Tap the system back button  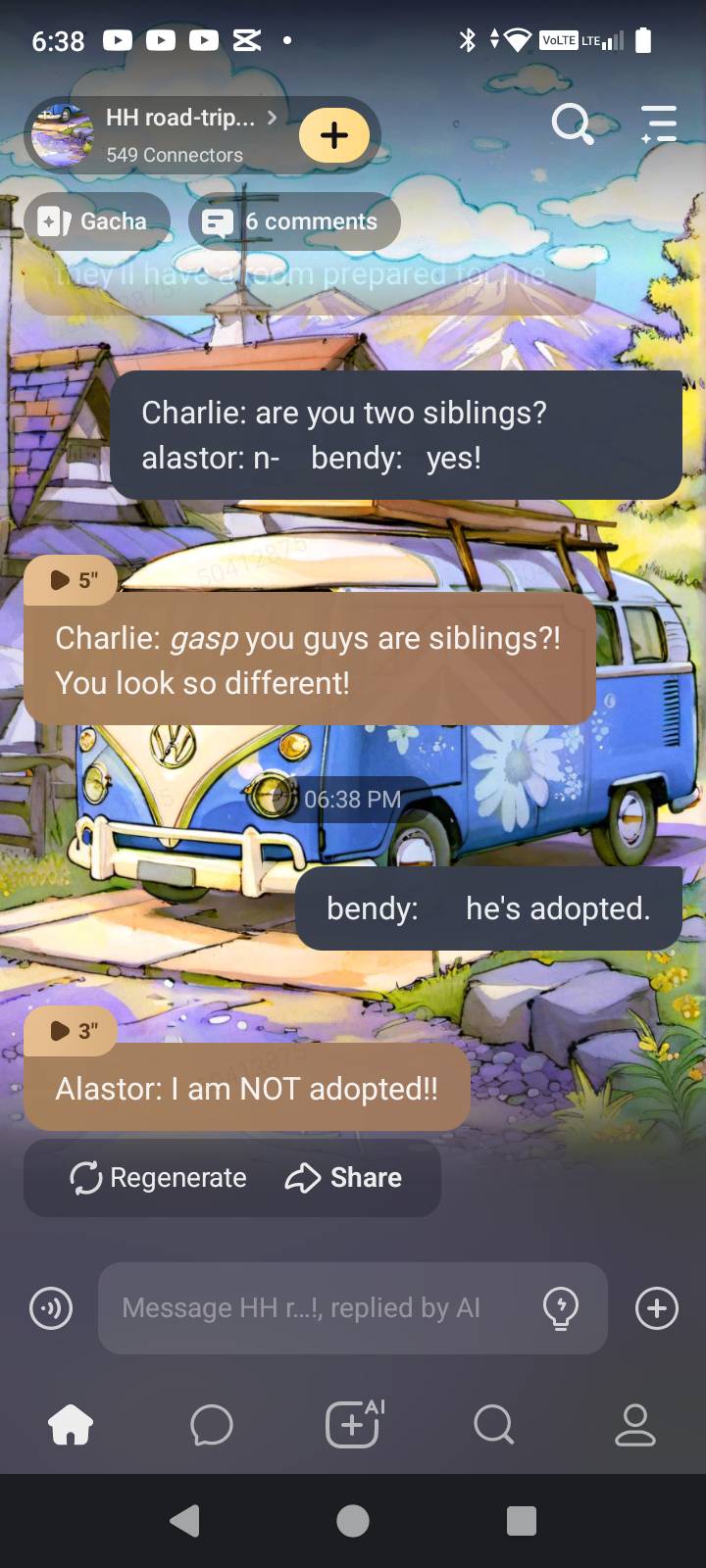[x=184, y=1521]
